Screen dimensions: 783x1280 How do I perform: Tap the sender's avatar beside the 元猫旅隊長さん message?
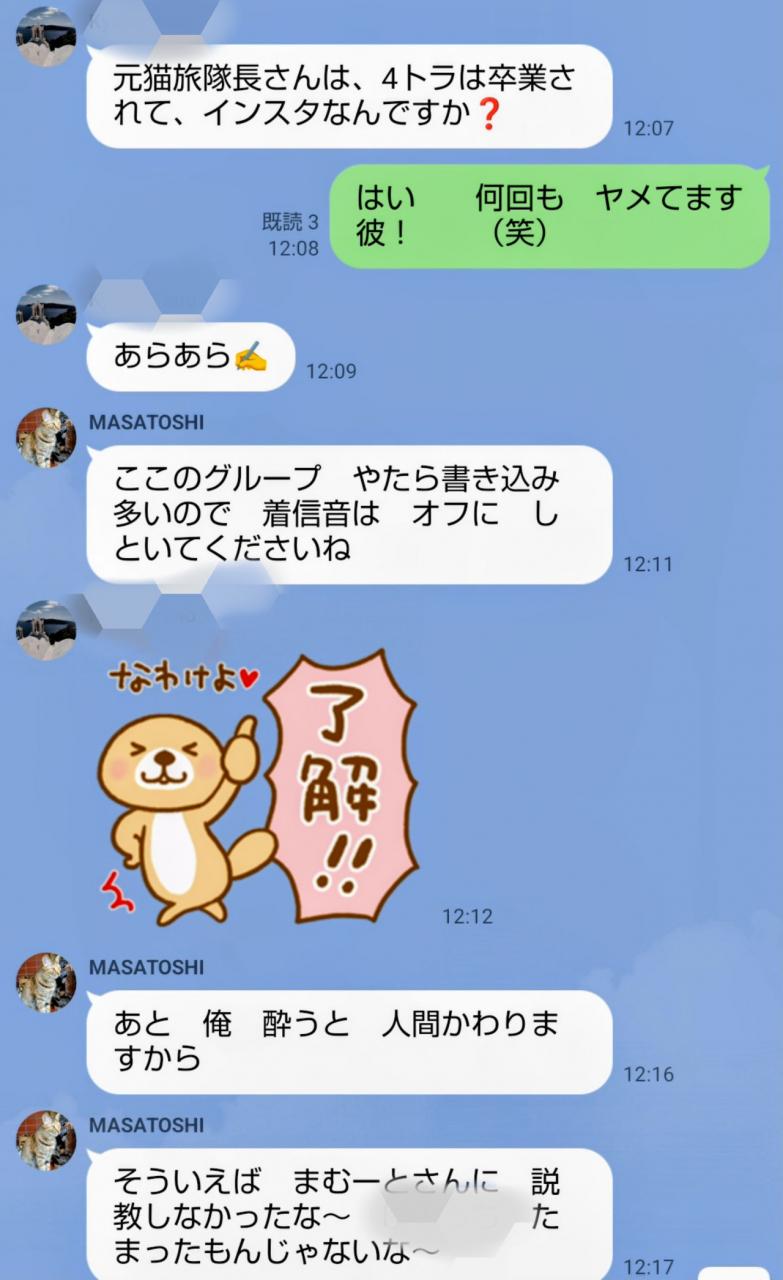click(x=46, y=37)
